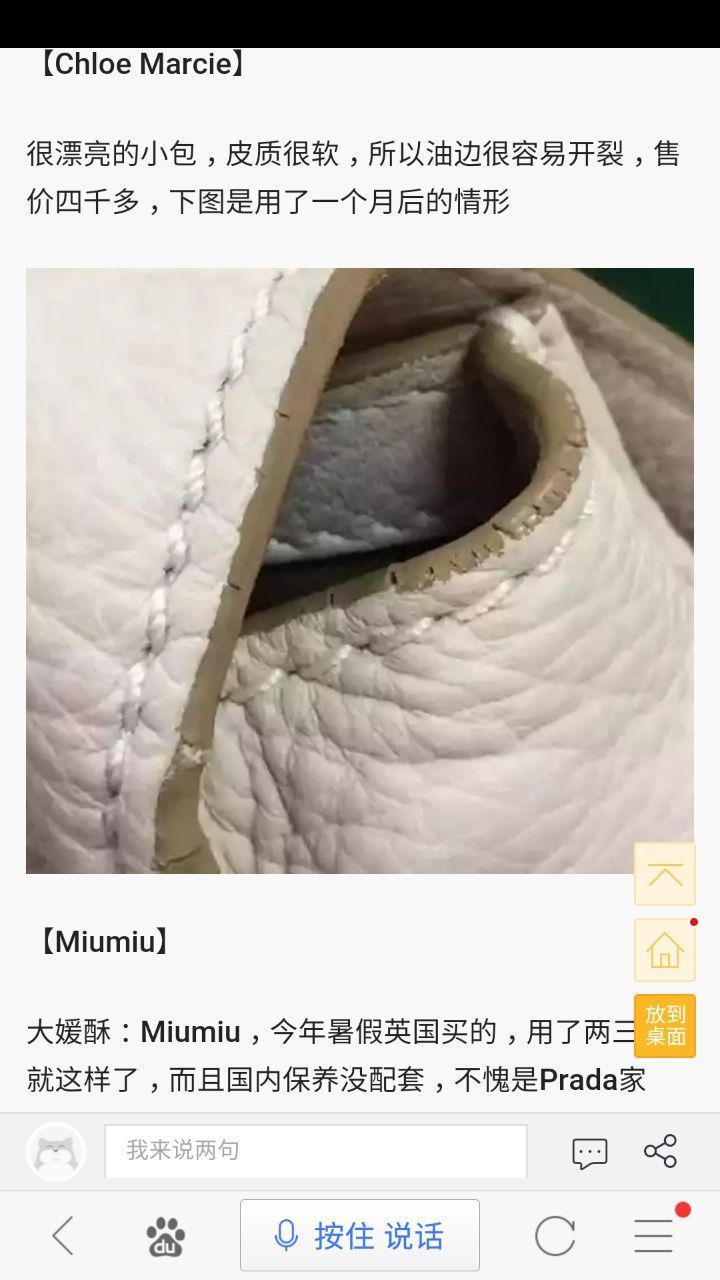
Task: Tap the microphone icon in the voice bar
Action: point(287,1235)
